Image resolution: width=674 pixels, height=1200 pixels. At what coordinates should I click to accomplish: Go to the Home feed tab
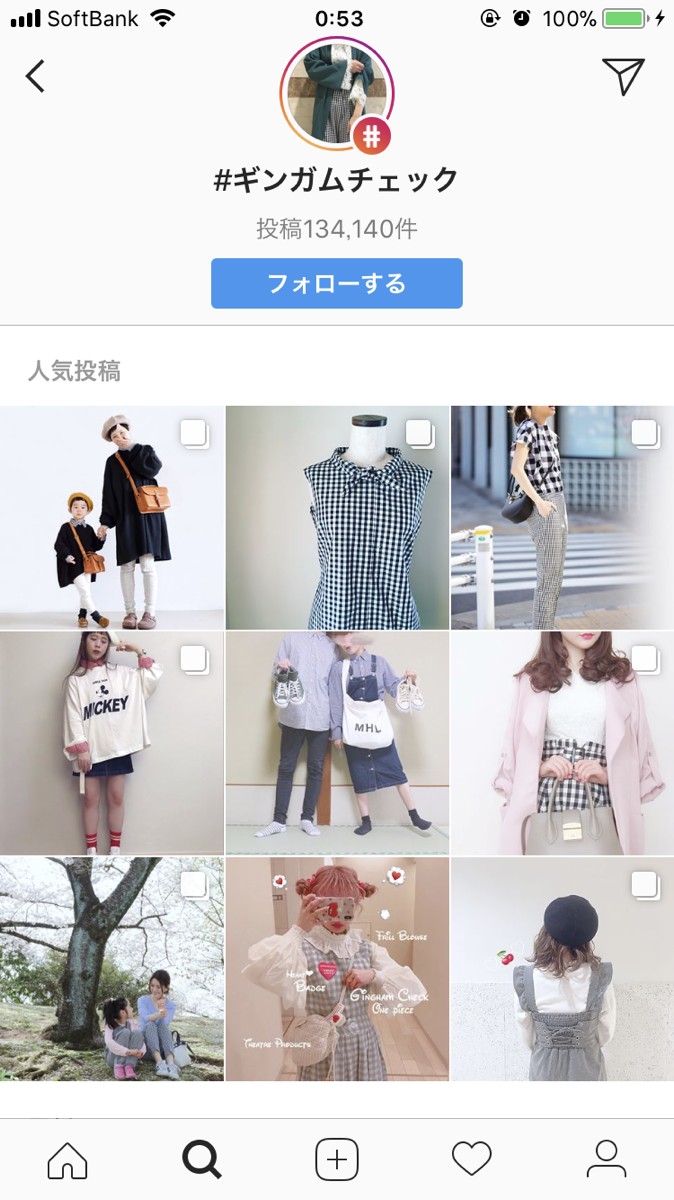coord(68,1160)
